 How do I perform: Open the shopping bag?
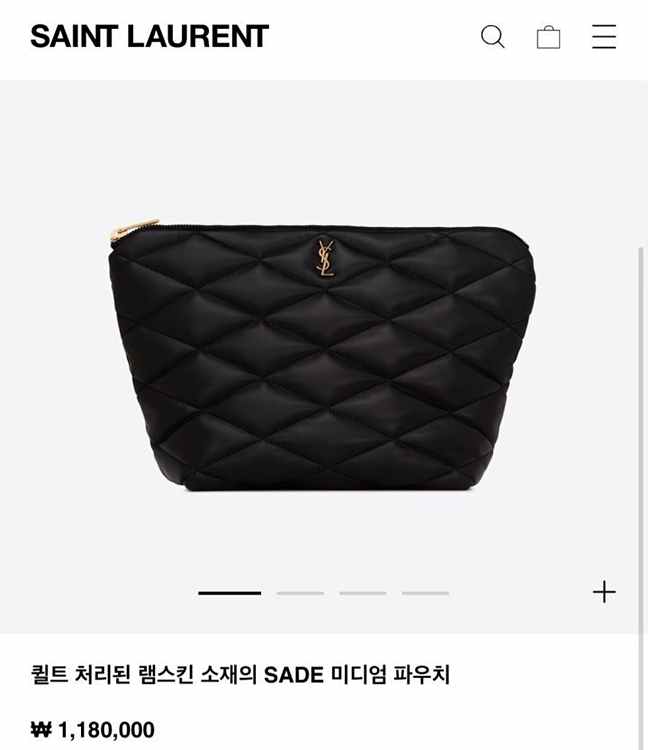[x=548, y=37]
